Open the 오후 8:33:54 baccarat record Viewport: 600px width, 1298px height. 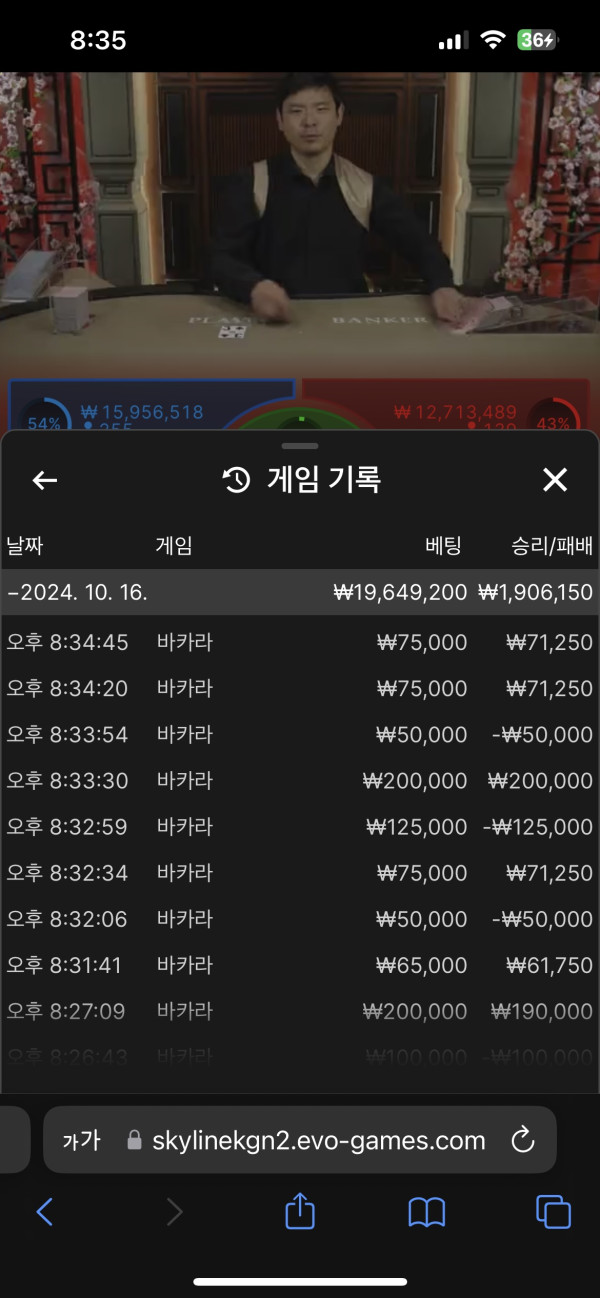(300, 734)
